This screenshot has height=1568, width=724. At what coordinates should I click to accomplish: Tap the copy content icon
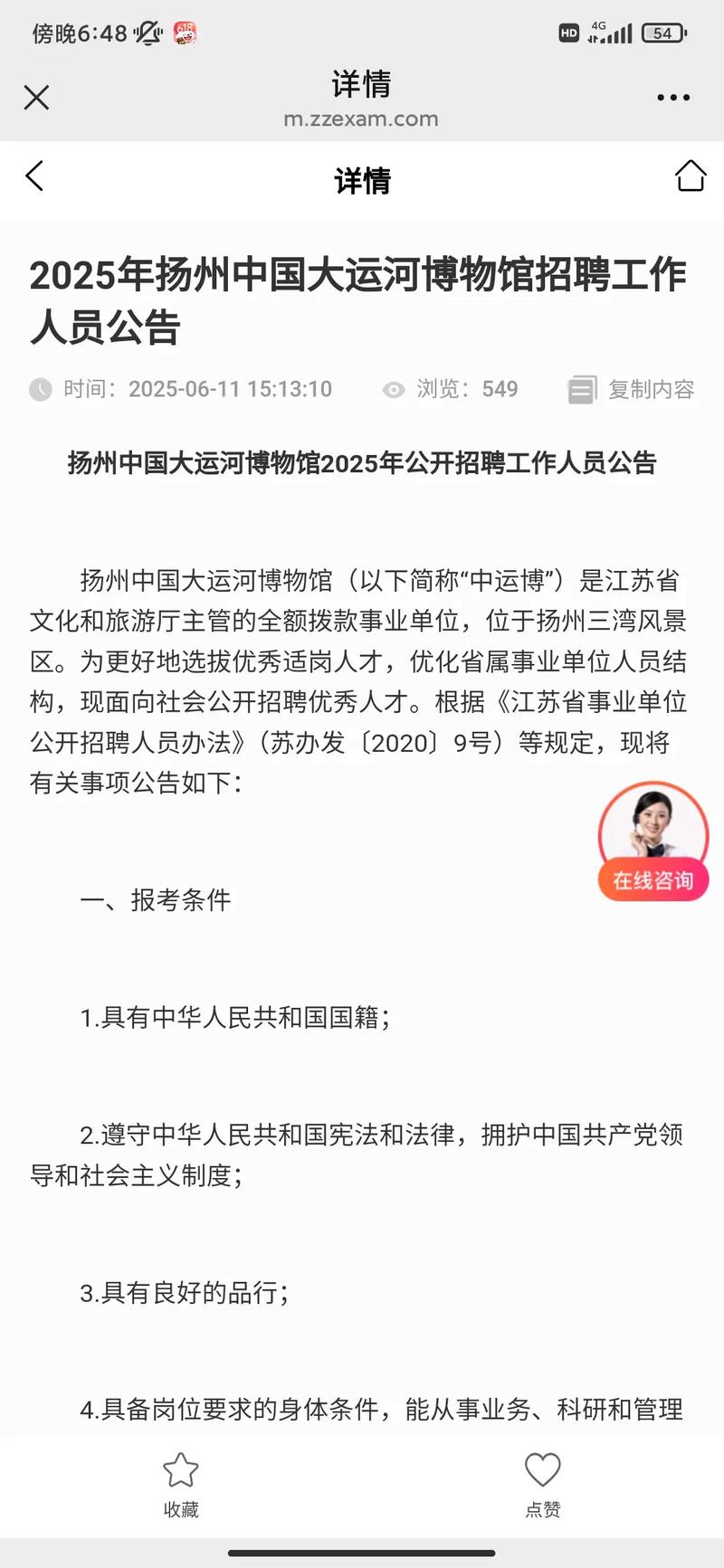click(582, 389)
